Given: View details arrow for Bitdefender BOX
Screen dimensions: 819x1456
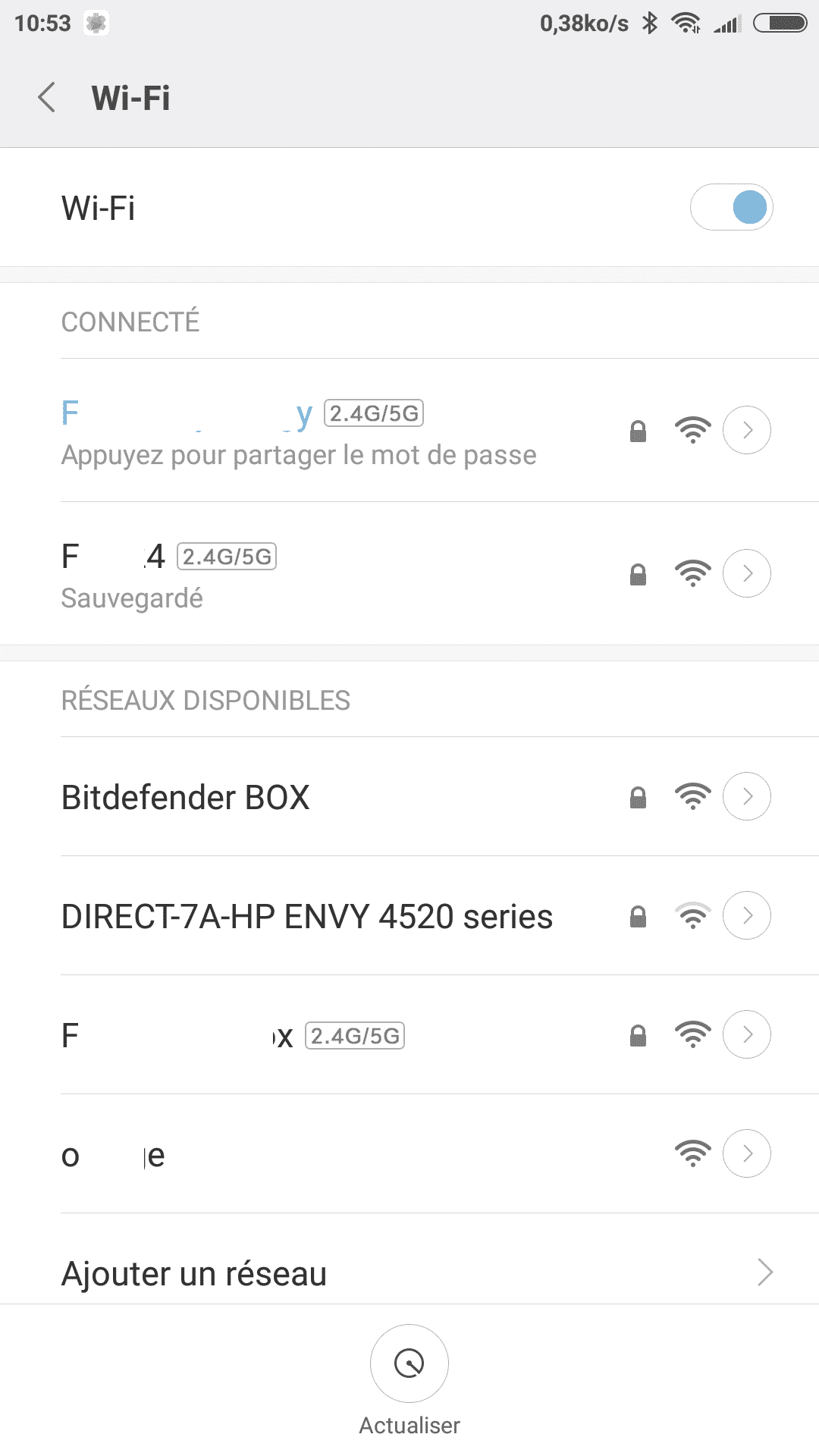Looking at the screenshot, I should 747,796.
